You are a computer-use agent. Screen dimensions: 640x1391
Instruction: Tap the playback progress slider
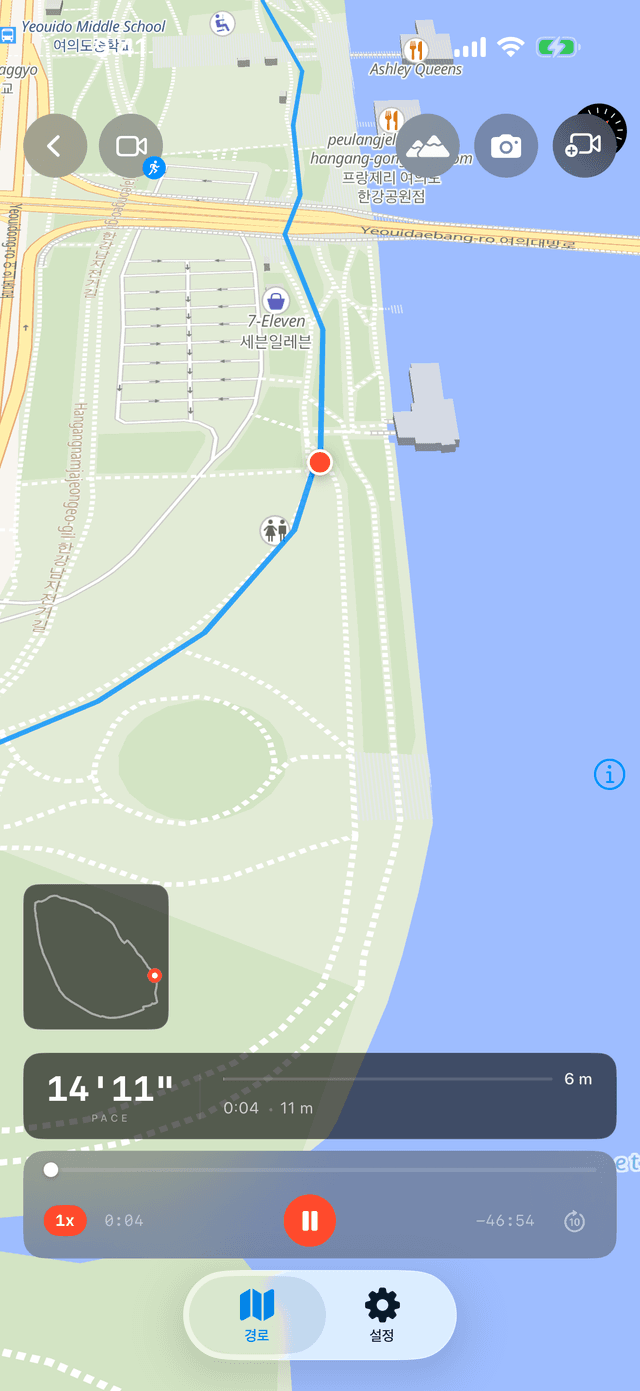click(x=320, y=1169)
